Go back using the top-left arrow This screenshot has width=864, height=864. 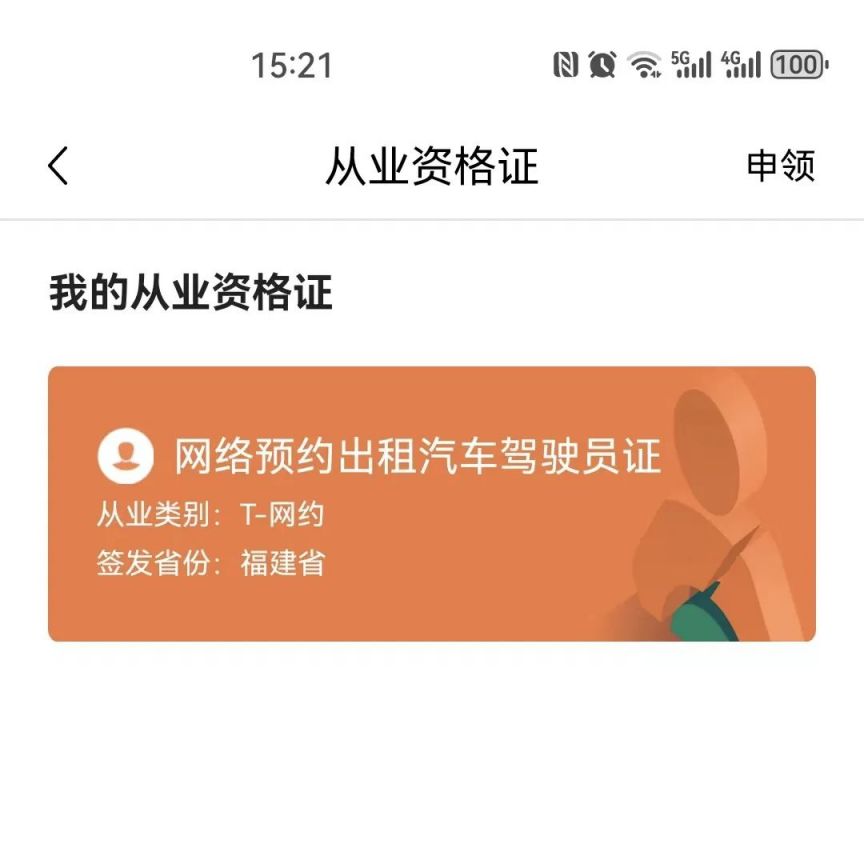(x=58, y=166)
